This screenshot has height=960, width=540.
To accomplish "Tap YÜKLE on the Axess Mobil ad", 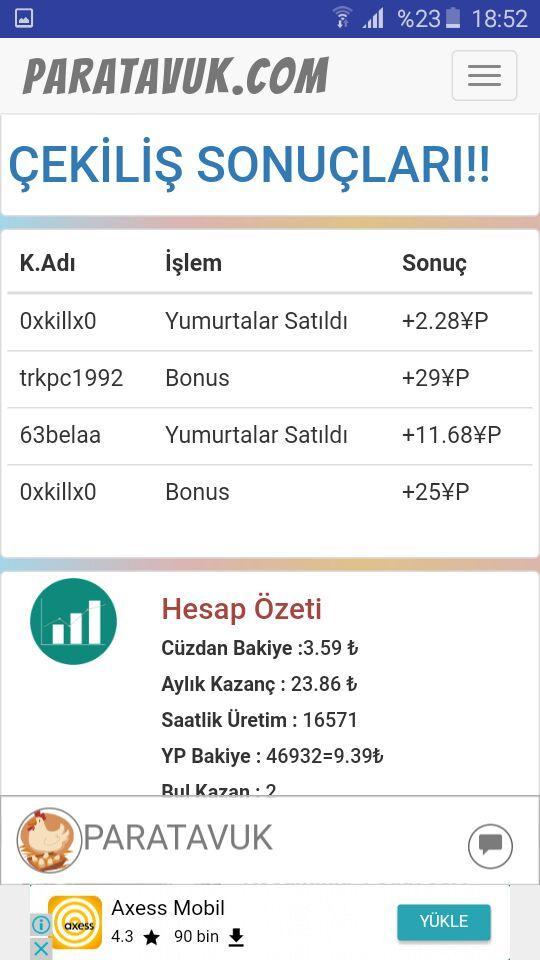I will pos(444,921).
